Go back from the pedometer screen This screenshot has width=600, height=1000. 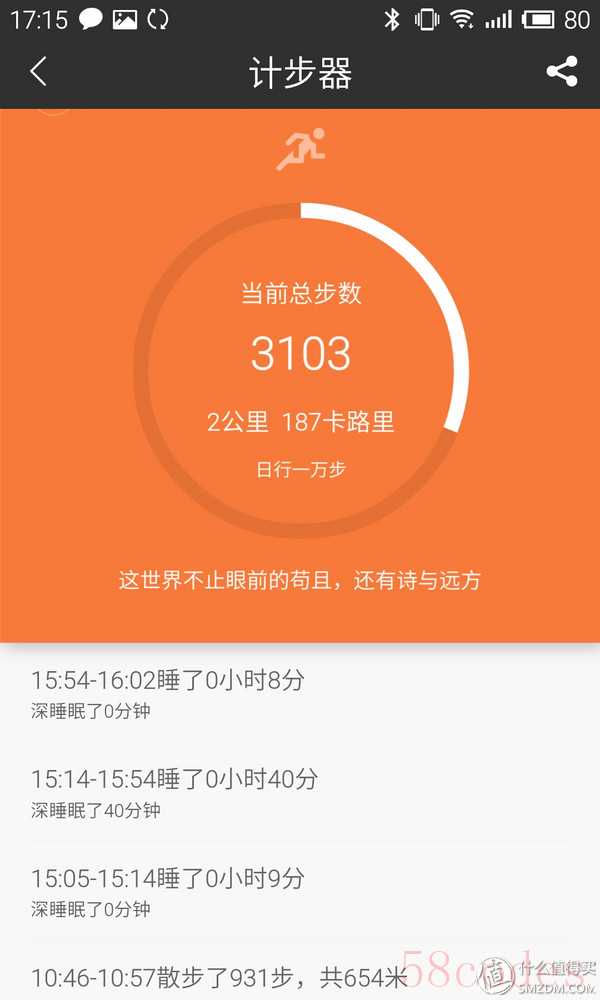pos(39,72)
